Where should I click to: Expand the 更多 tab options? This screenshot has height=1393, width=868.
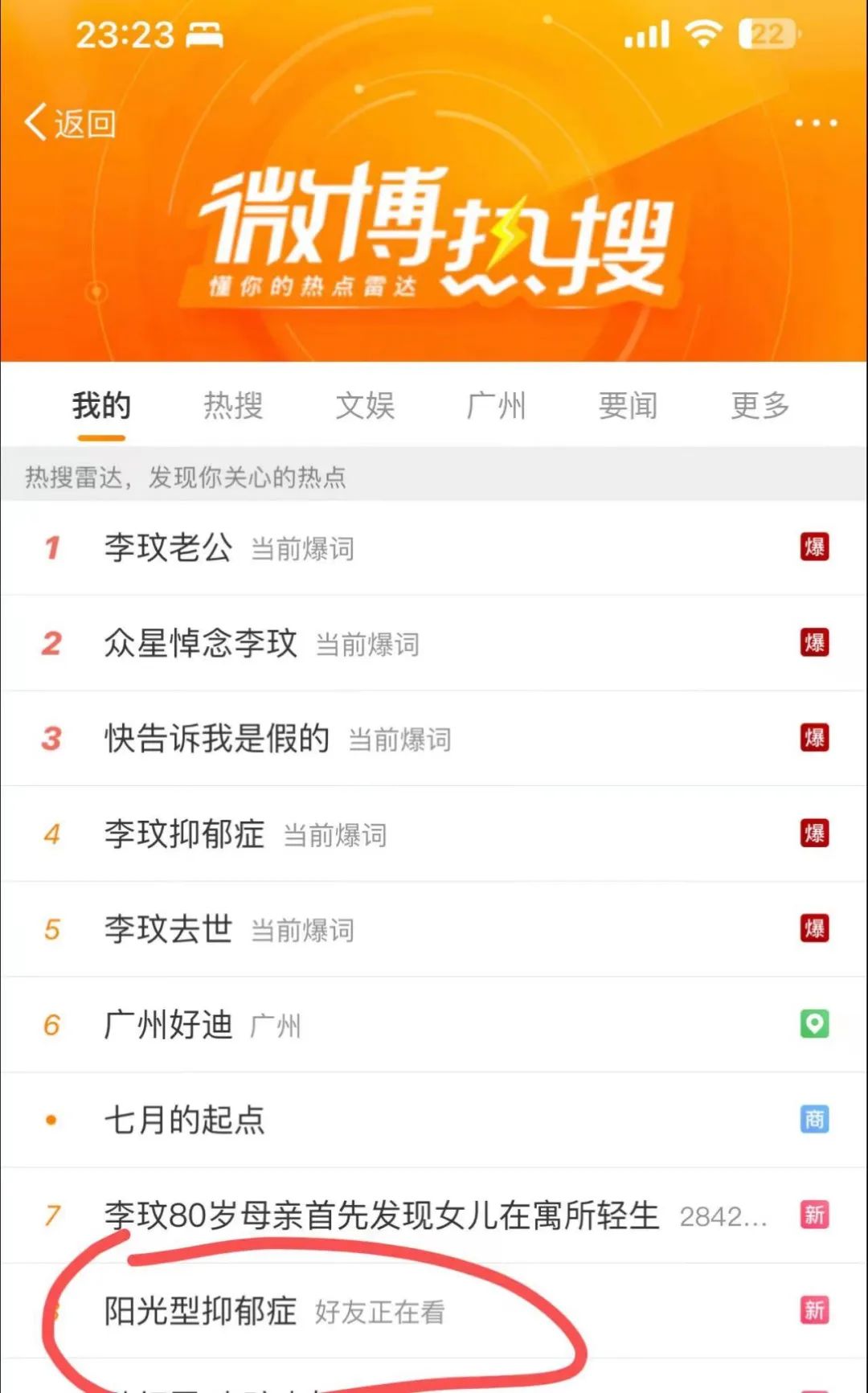(759, 406)
